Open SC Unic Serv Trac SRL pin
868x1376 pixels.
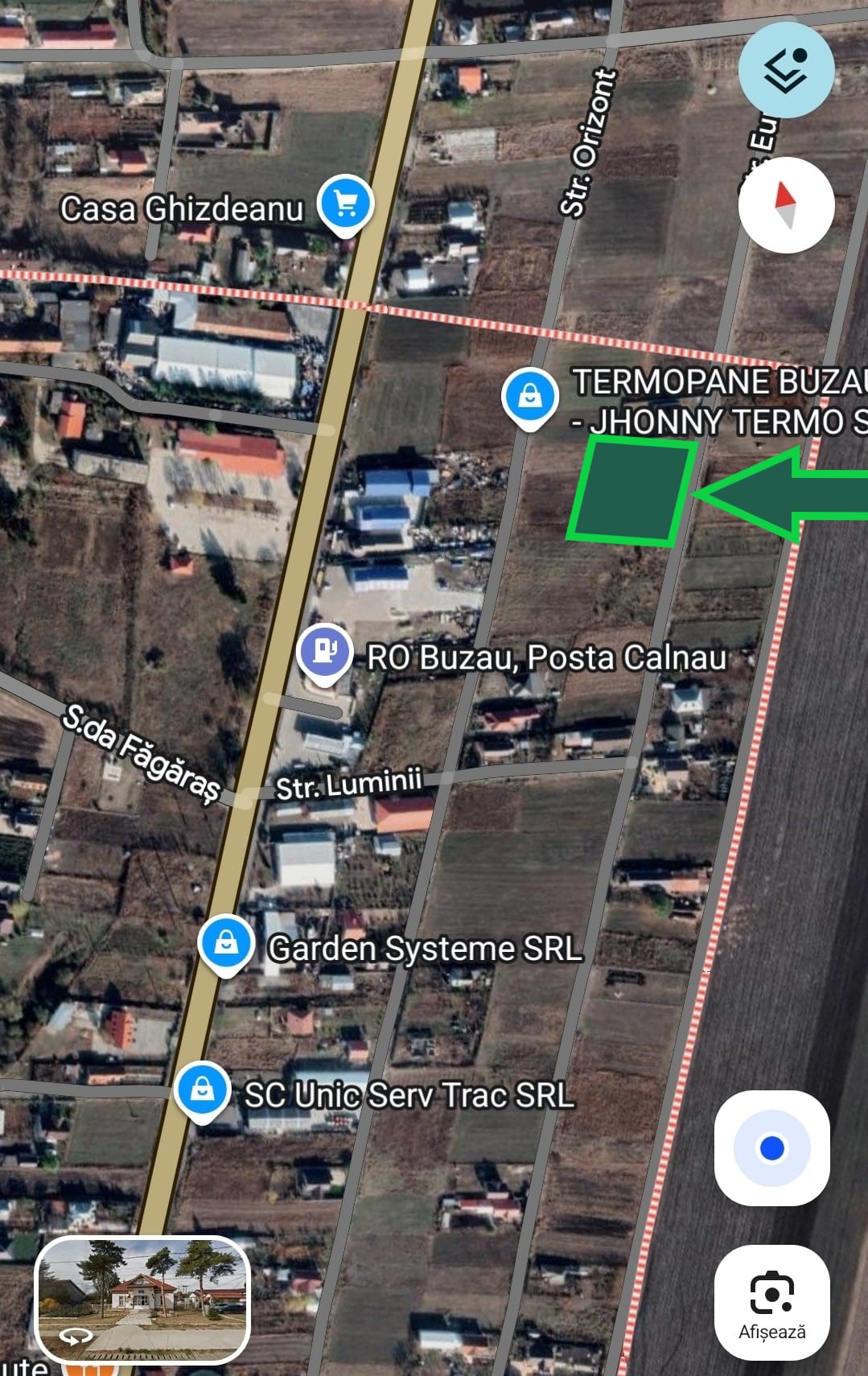click(x=203, y=1090)
